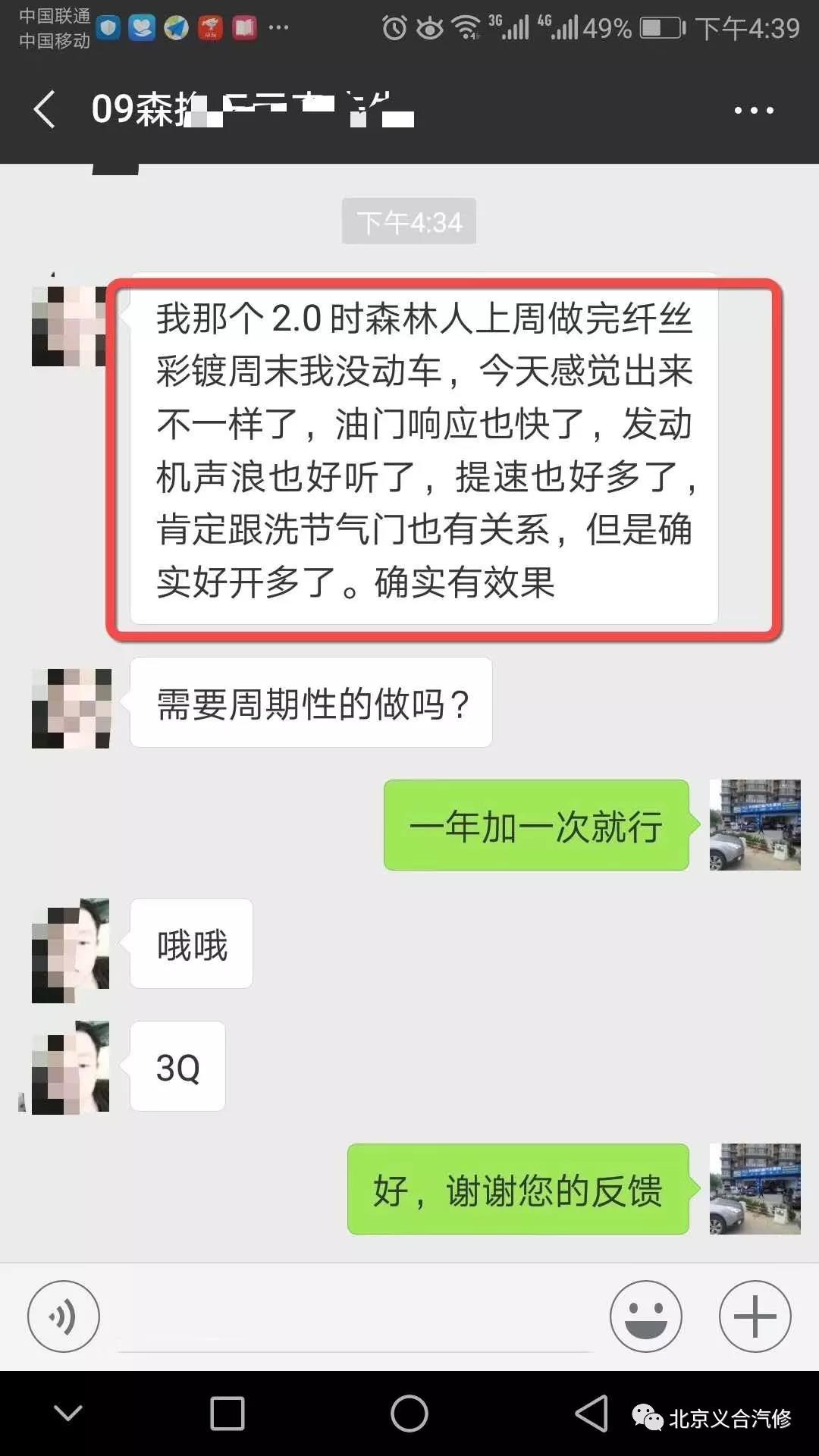Open the recent apps square button

click(227, 1414)
